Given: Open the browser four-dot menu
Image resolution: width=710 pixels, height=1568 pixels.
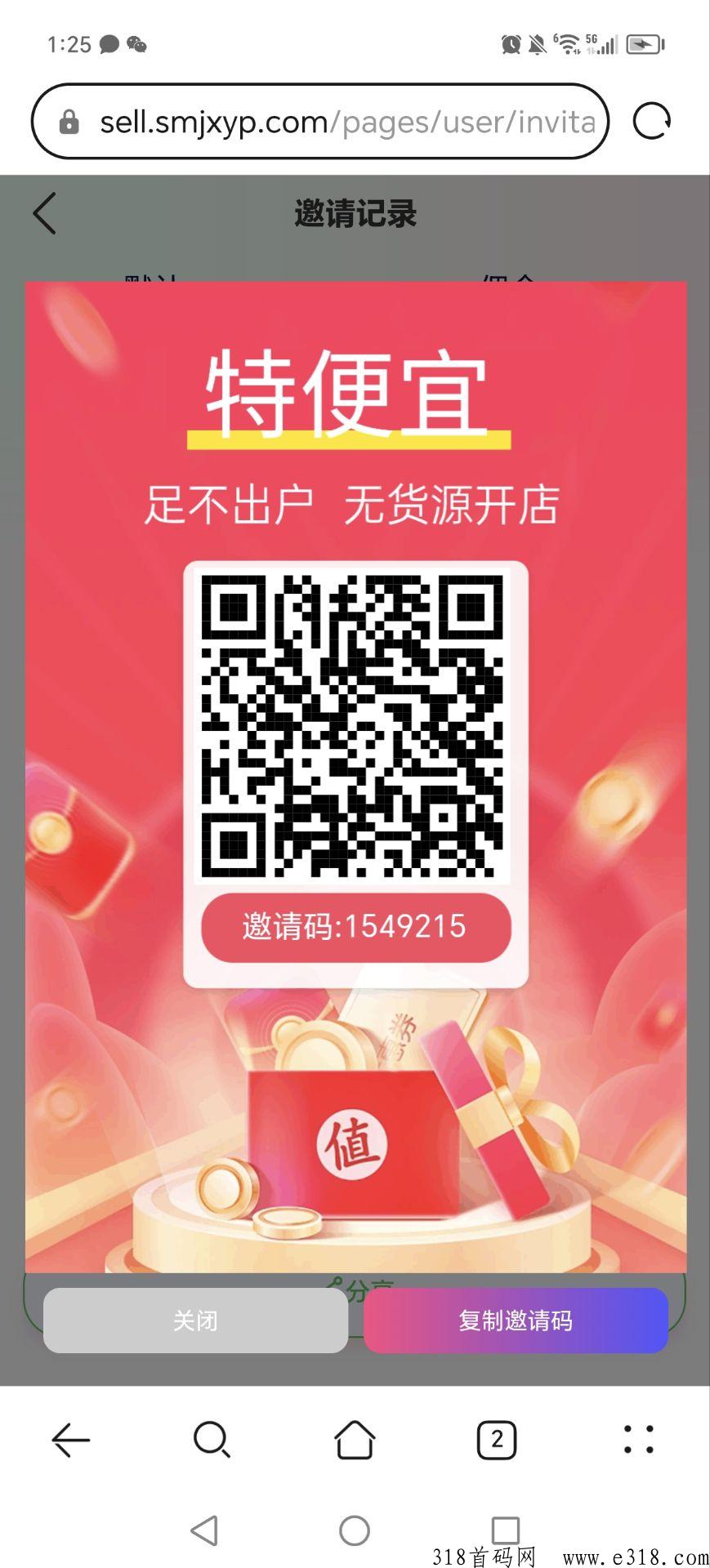Looking at the screenshot, I should tap(639, 1440).
